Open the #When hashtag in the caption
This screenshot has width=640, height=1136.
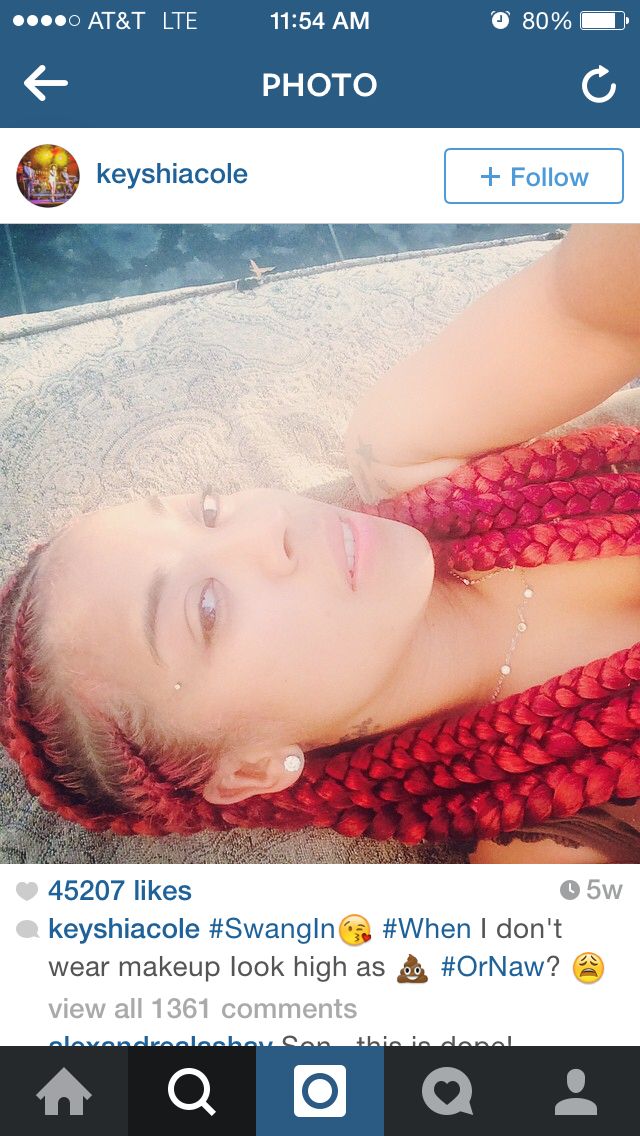(x=428, y=929)
